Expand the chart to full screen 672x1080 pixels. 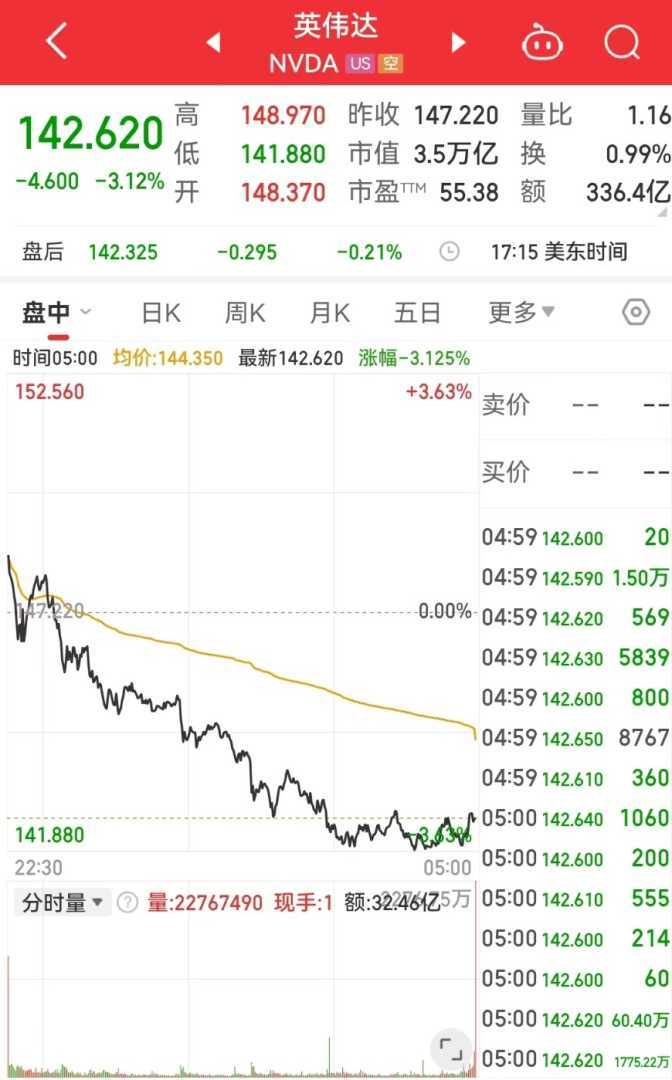click(x=451, y=1047)
